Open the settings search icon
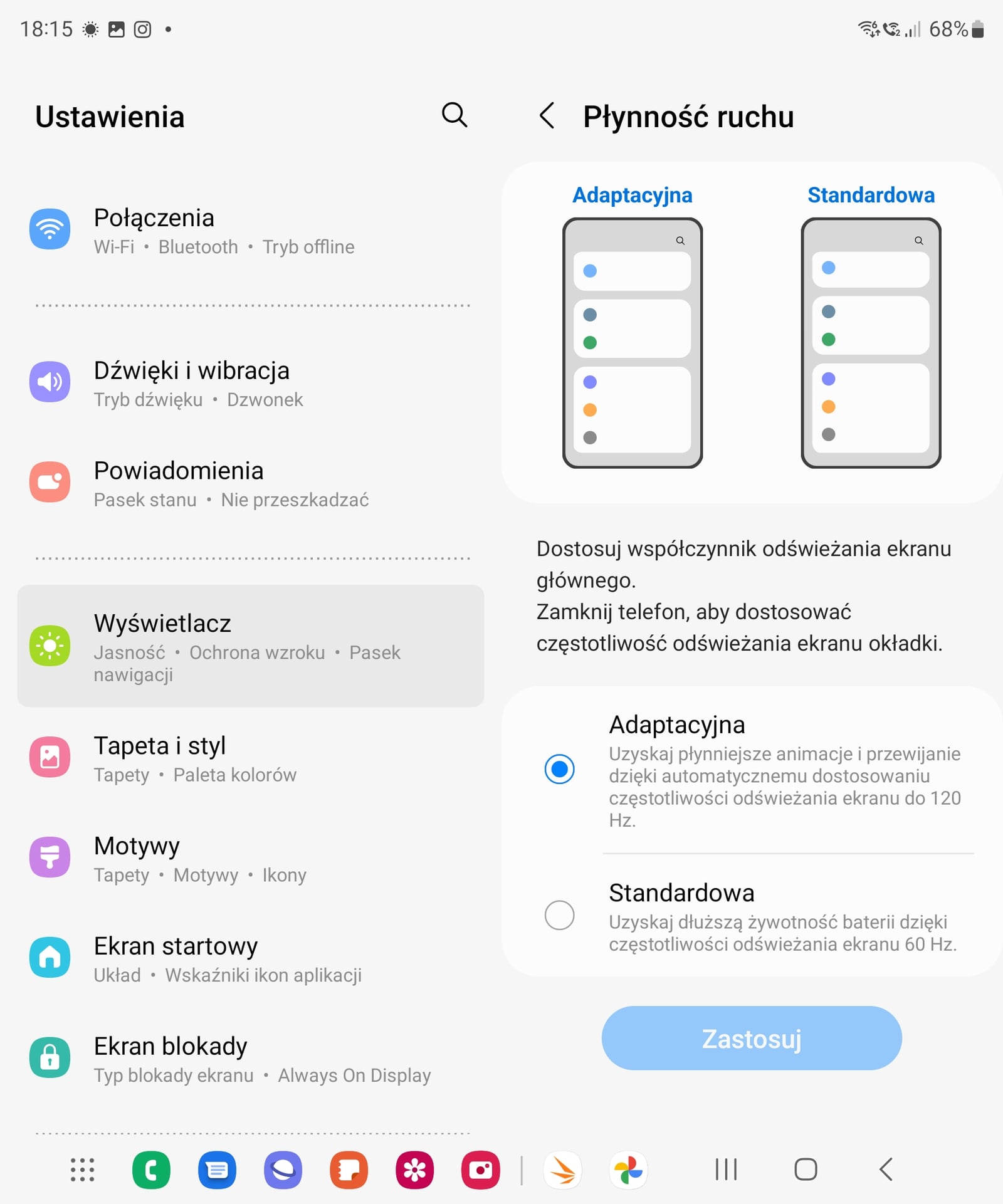This screenshot has height=1204, width=1003. [454, 115]
